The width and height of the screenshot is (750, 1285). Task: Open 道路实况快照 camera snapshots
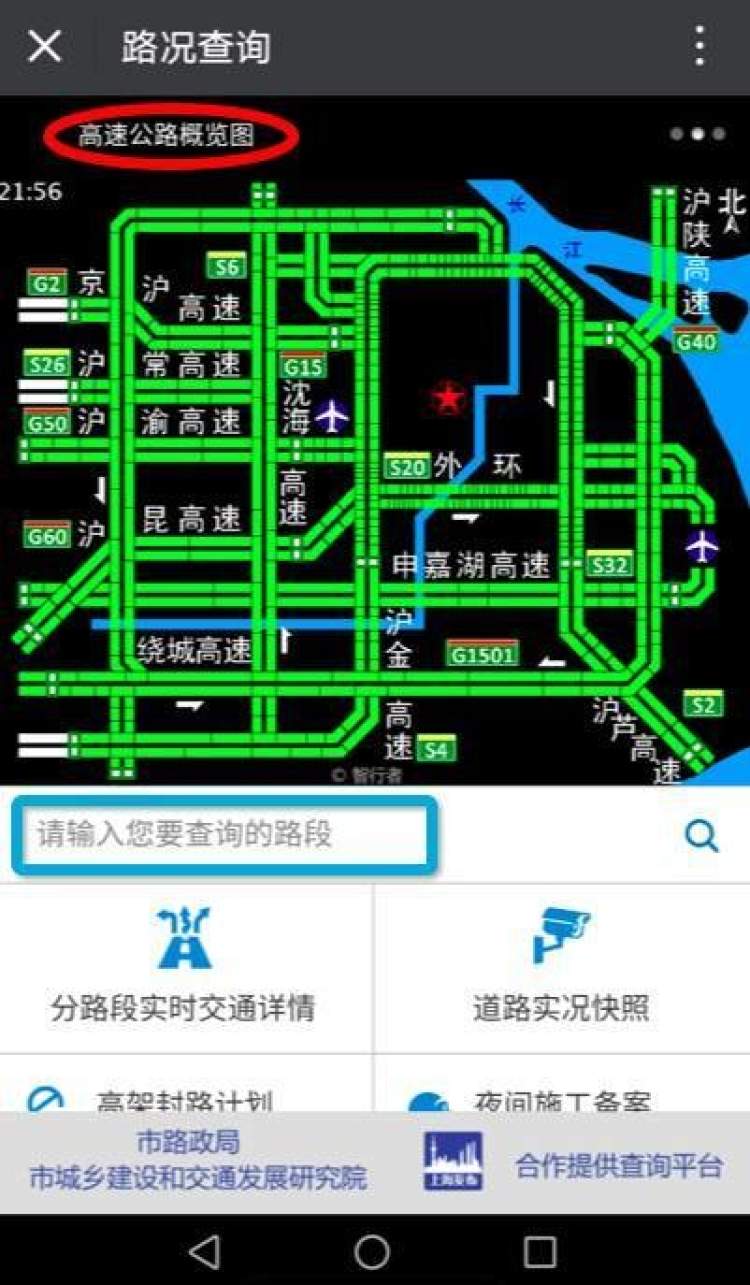[x=561, y=967]
